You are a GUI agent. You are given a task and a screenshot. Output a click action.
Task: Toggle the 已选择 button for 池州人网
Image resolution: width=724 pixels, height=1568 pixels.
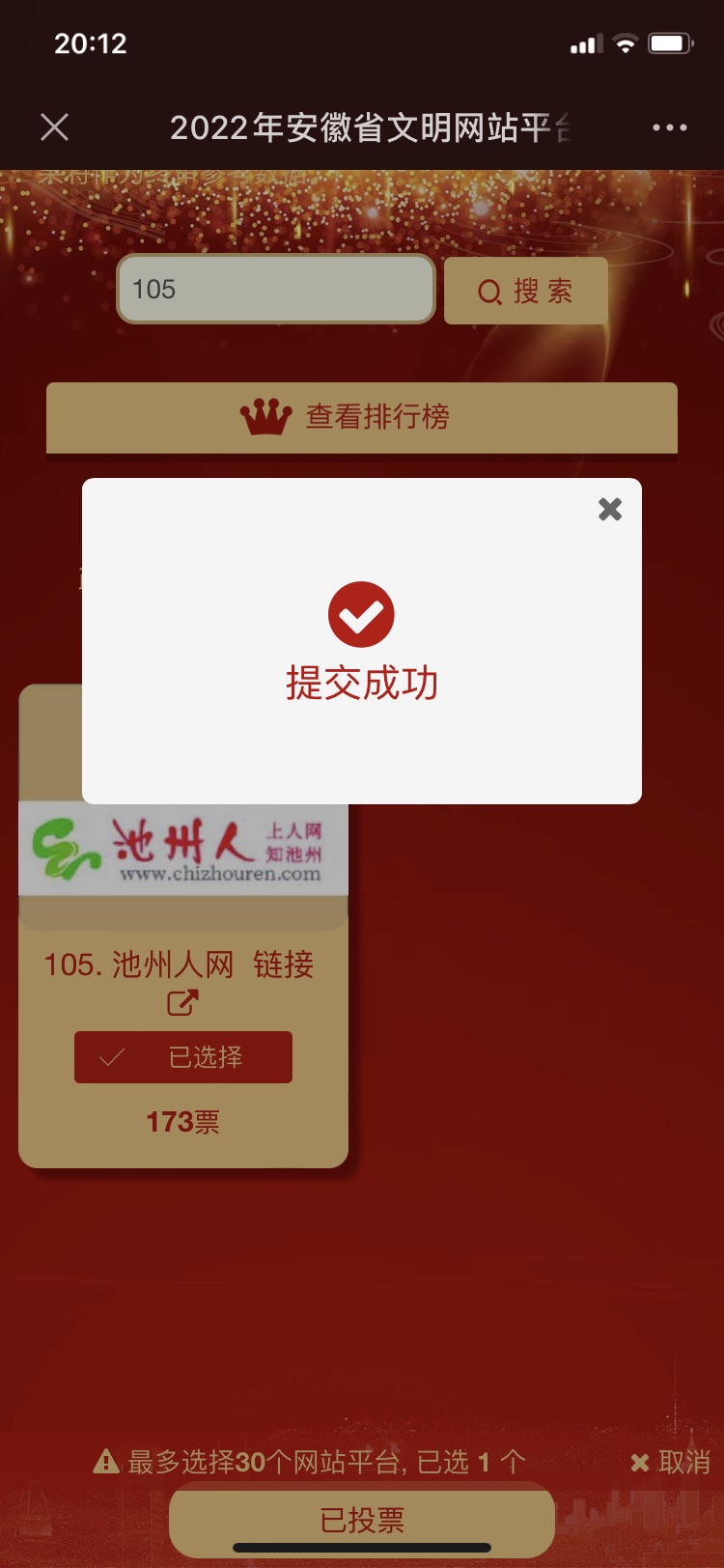(x=183, y=1057)
